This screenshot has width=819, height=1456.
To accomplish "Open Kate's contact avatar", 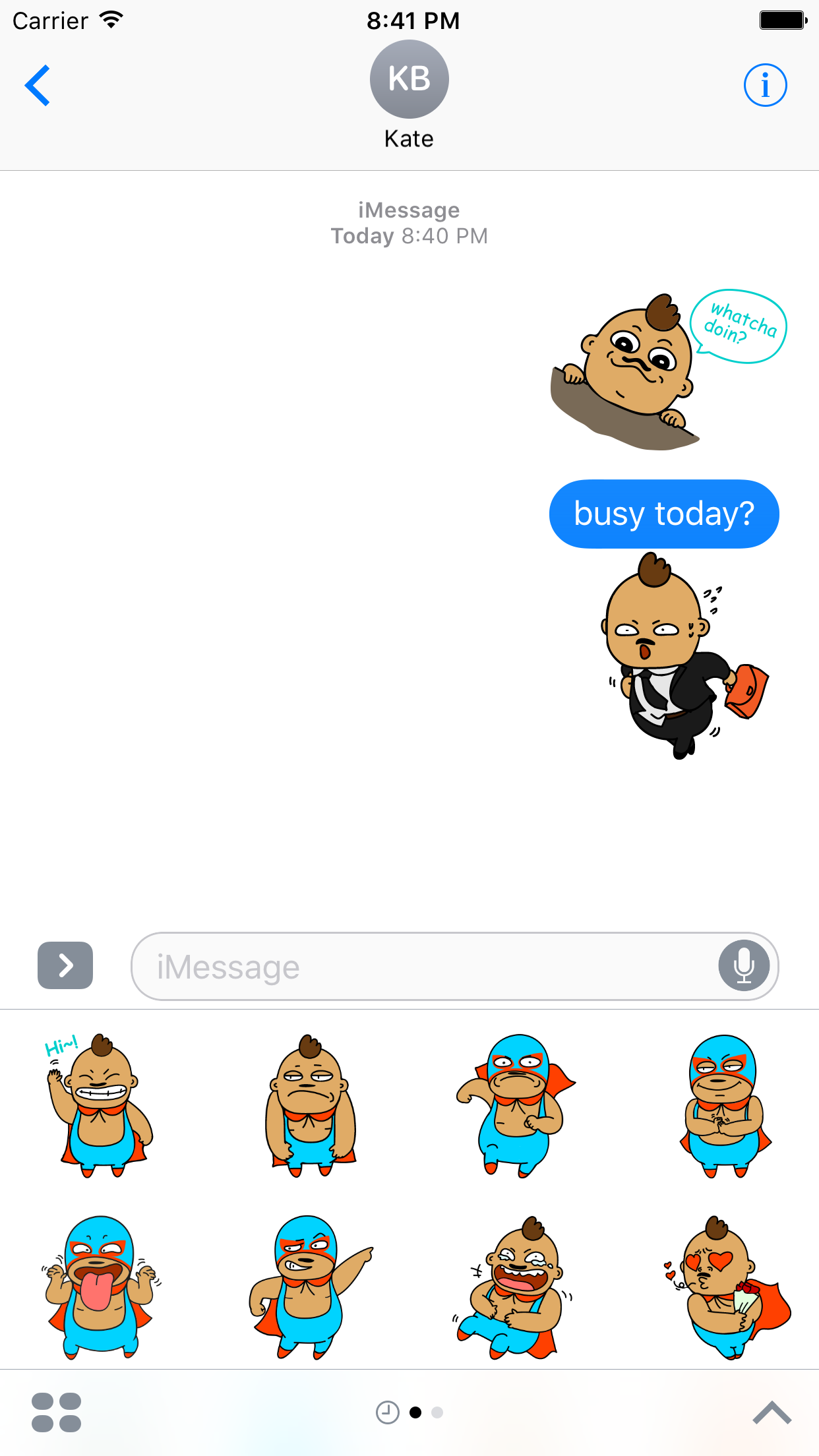I will click(409, 80).
